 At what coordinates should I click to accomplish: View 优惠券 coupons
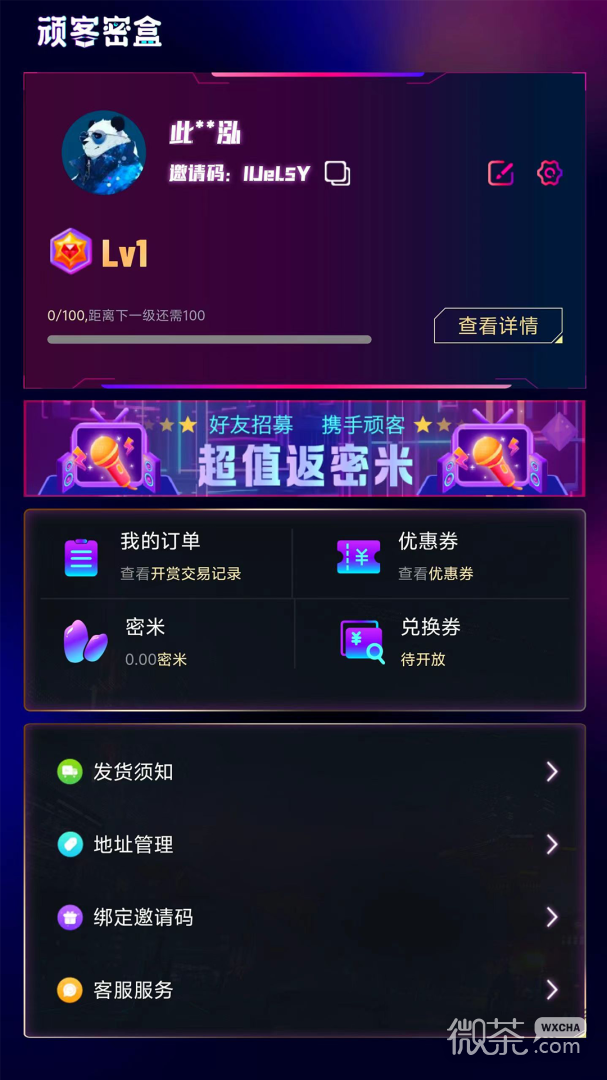pos(430,555)
